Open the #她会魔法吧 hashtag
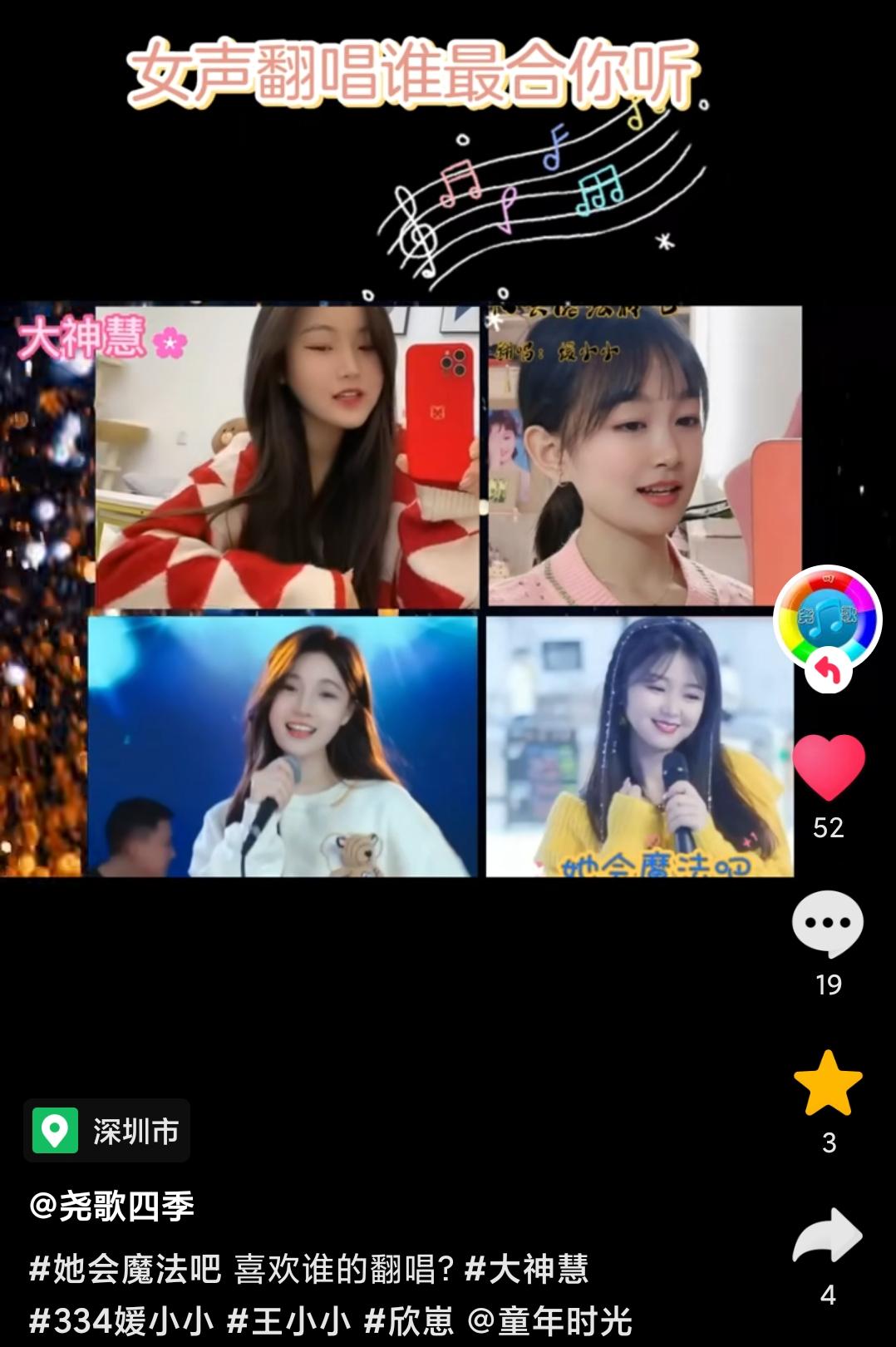The image size is (896, 1347). pos(126,1269)
